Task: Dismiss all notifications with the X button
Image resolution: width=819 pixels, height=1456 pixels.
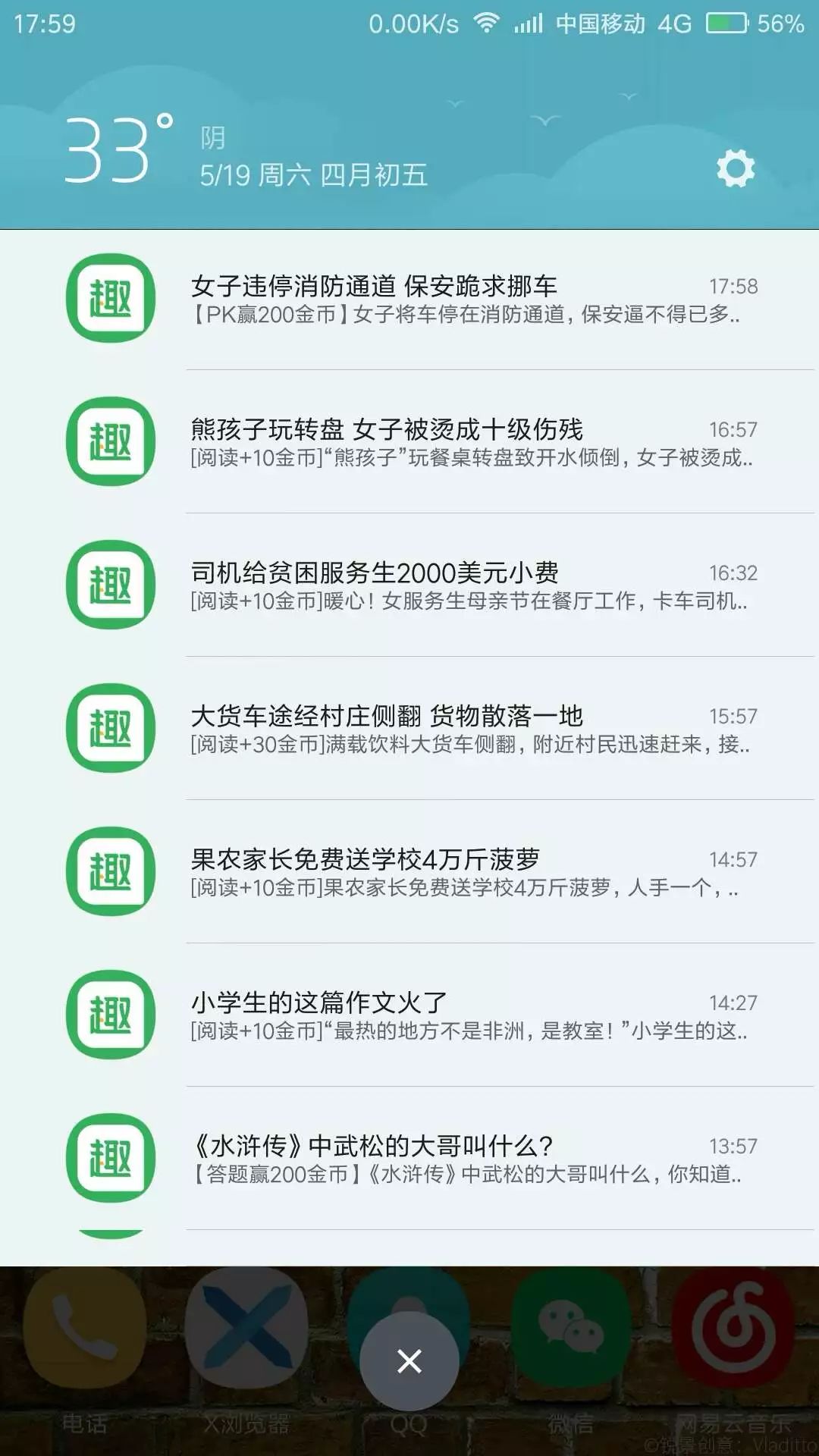Action: coord(409,1361)
